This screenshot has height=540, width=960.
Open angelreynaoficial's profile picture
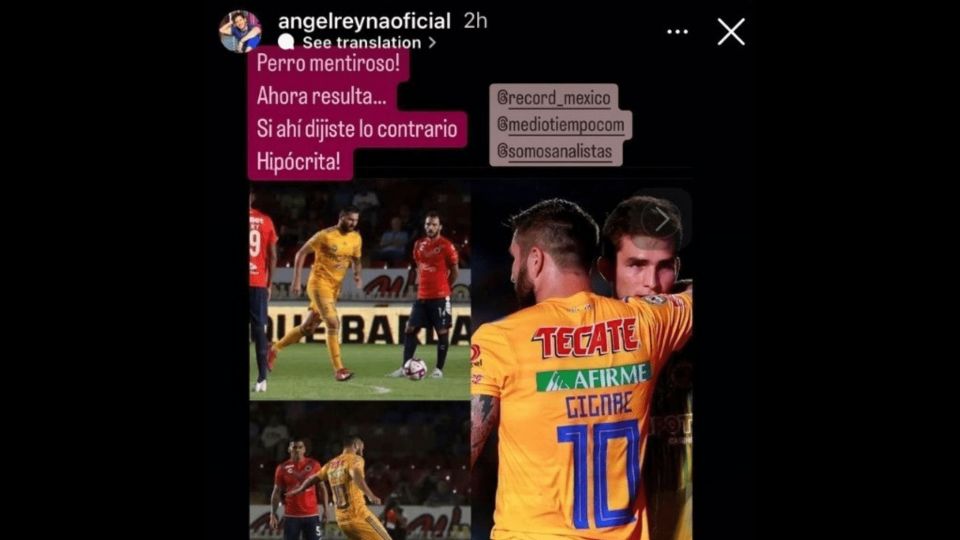pos(240,31)
